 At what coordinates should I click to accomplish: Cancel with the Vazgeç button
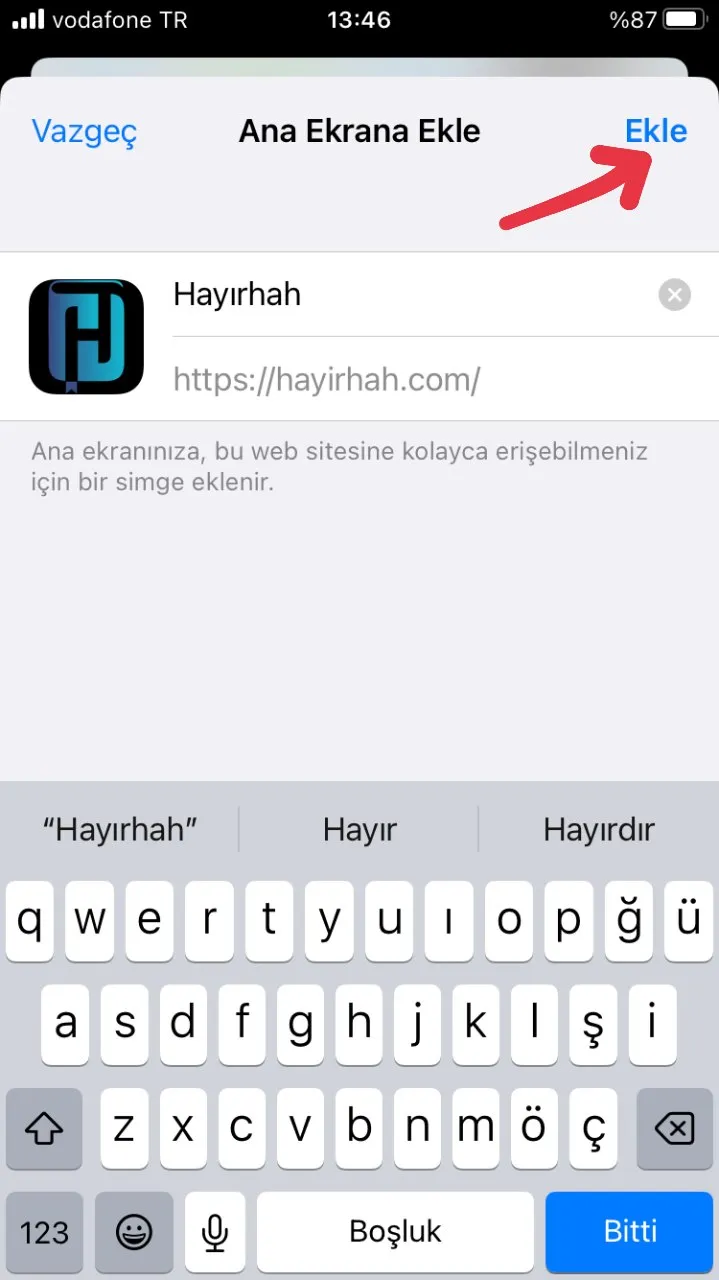point(84,131)
